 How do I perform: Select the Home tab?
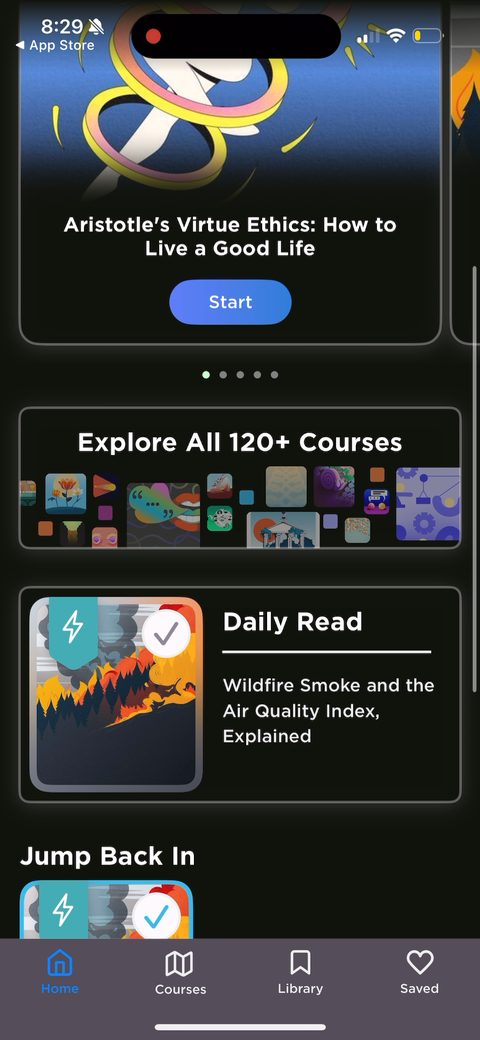click(60, 973)
